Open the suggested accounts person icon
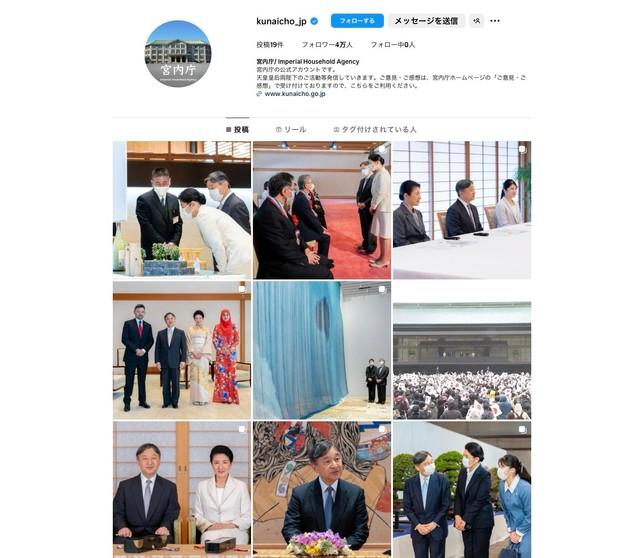The image size is (640, 558). click(476, 20)
